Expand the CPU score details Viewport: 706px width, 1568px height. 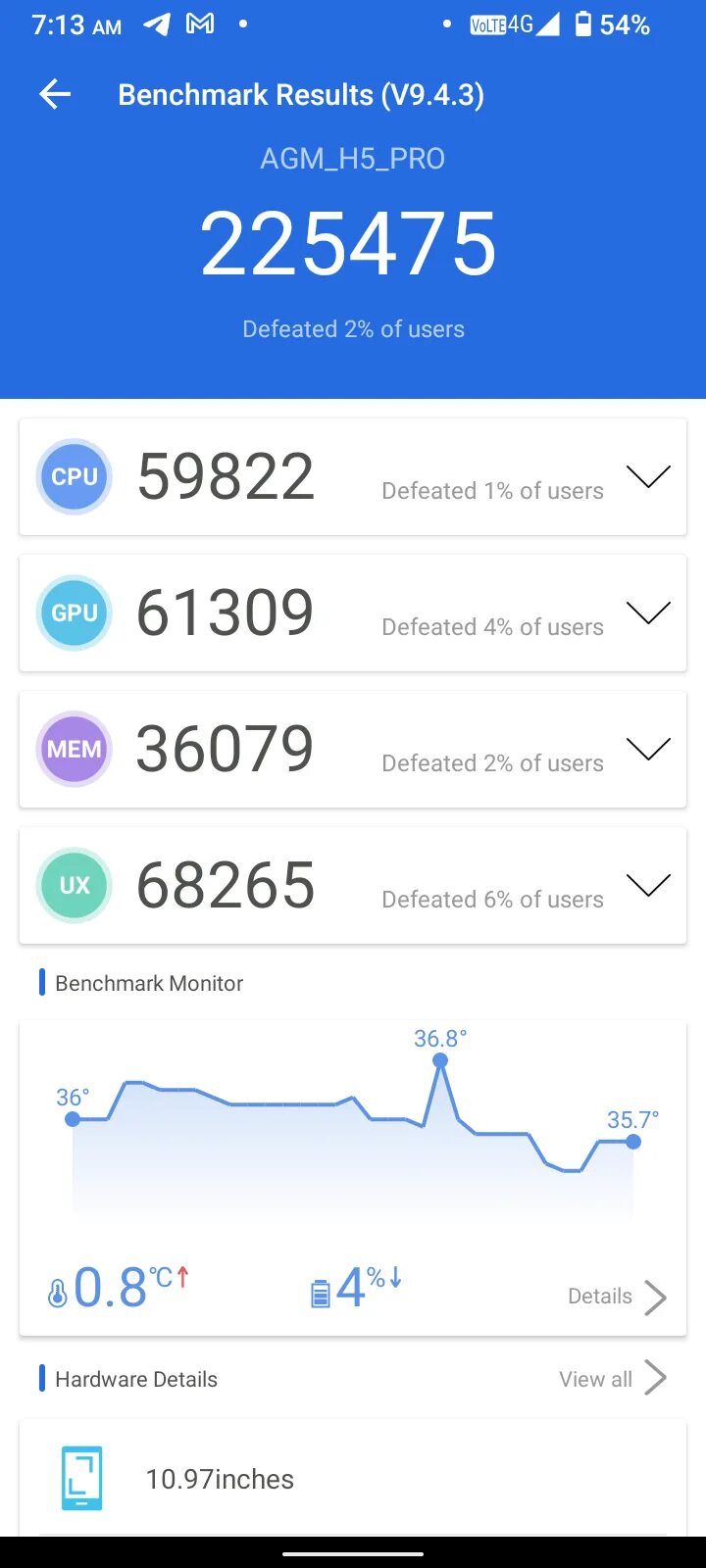[648, 477]
